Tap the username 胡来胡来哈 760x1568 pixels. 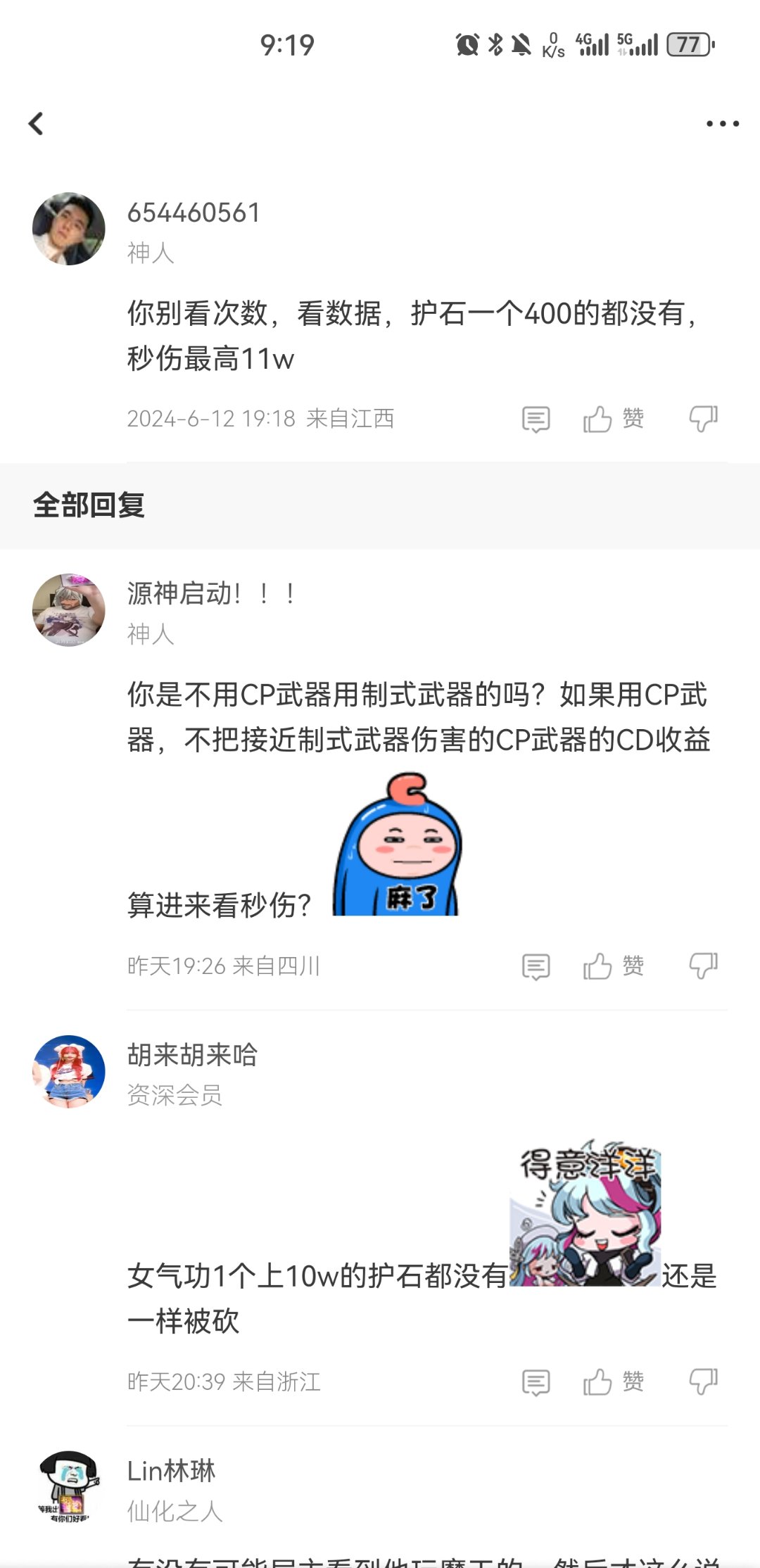click(x=192, y=1055)
